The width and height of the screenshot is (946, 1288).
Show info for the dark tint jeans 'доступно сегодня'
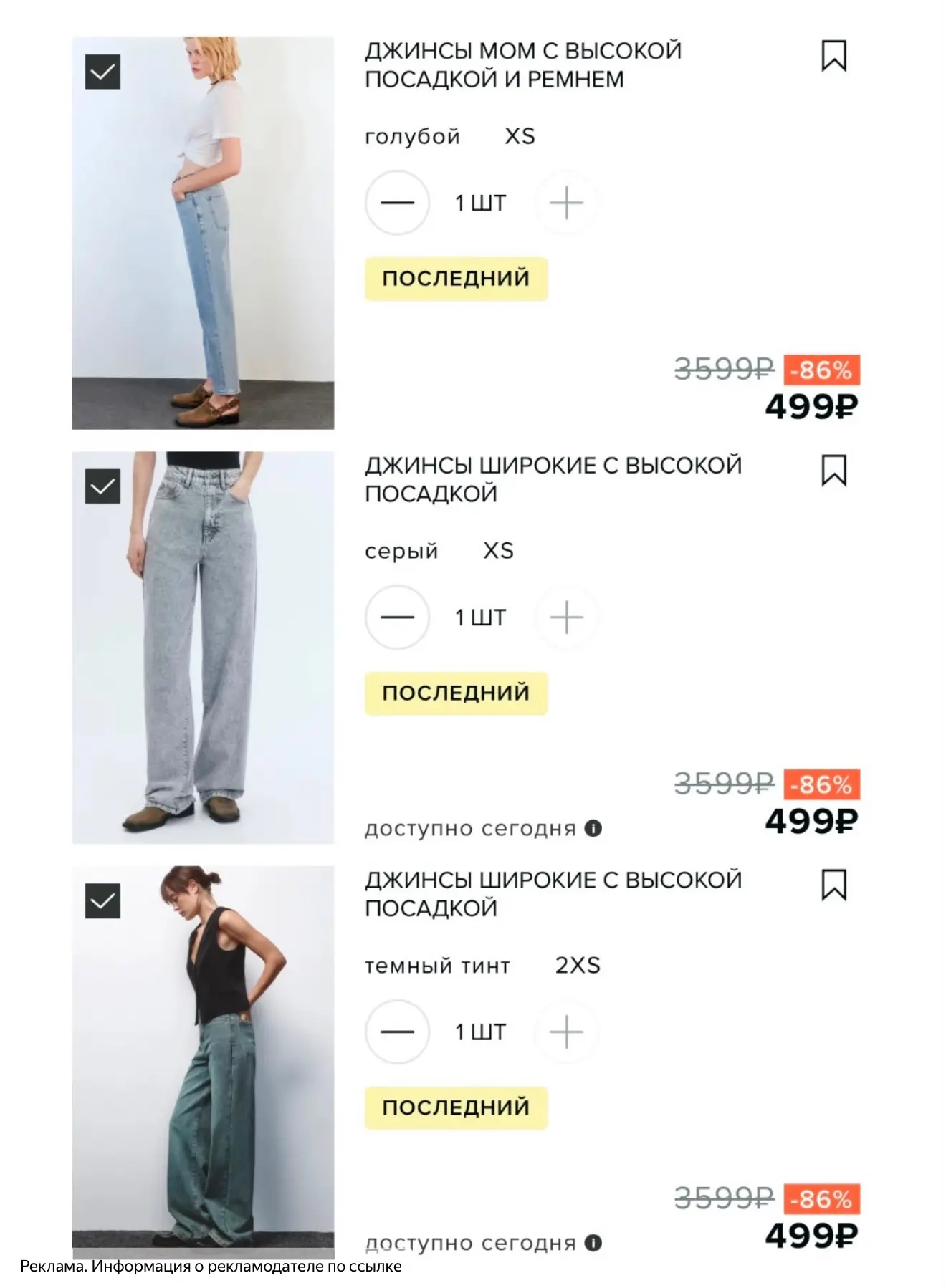click(593, 1243)
